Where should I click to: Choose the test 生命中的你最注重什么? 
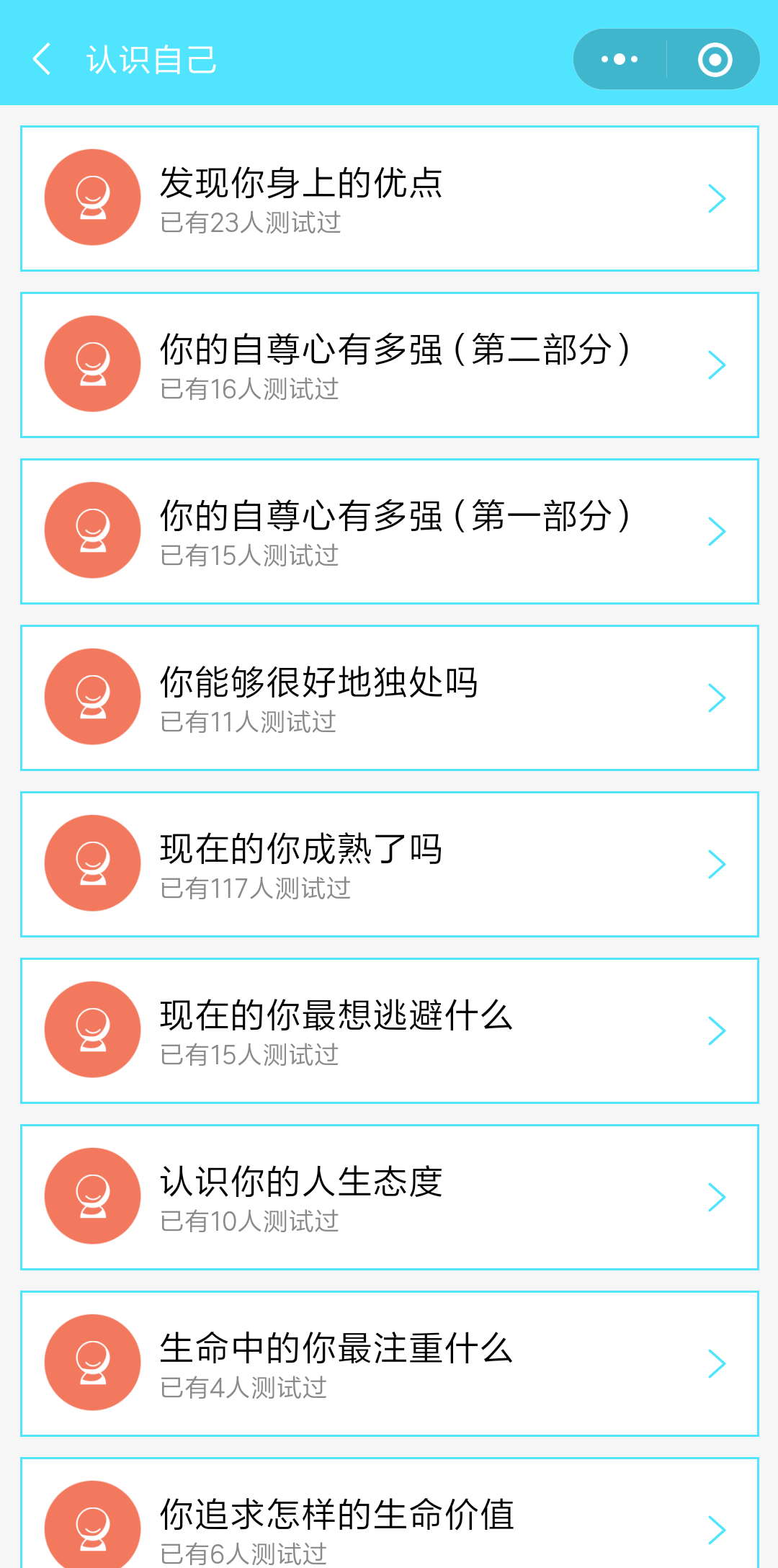tap(390, 1364)
